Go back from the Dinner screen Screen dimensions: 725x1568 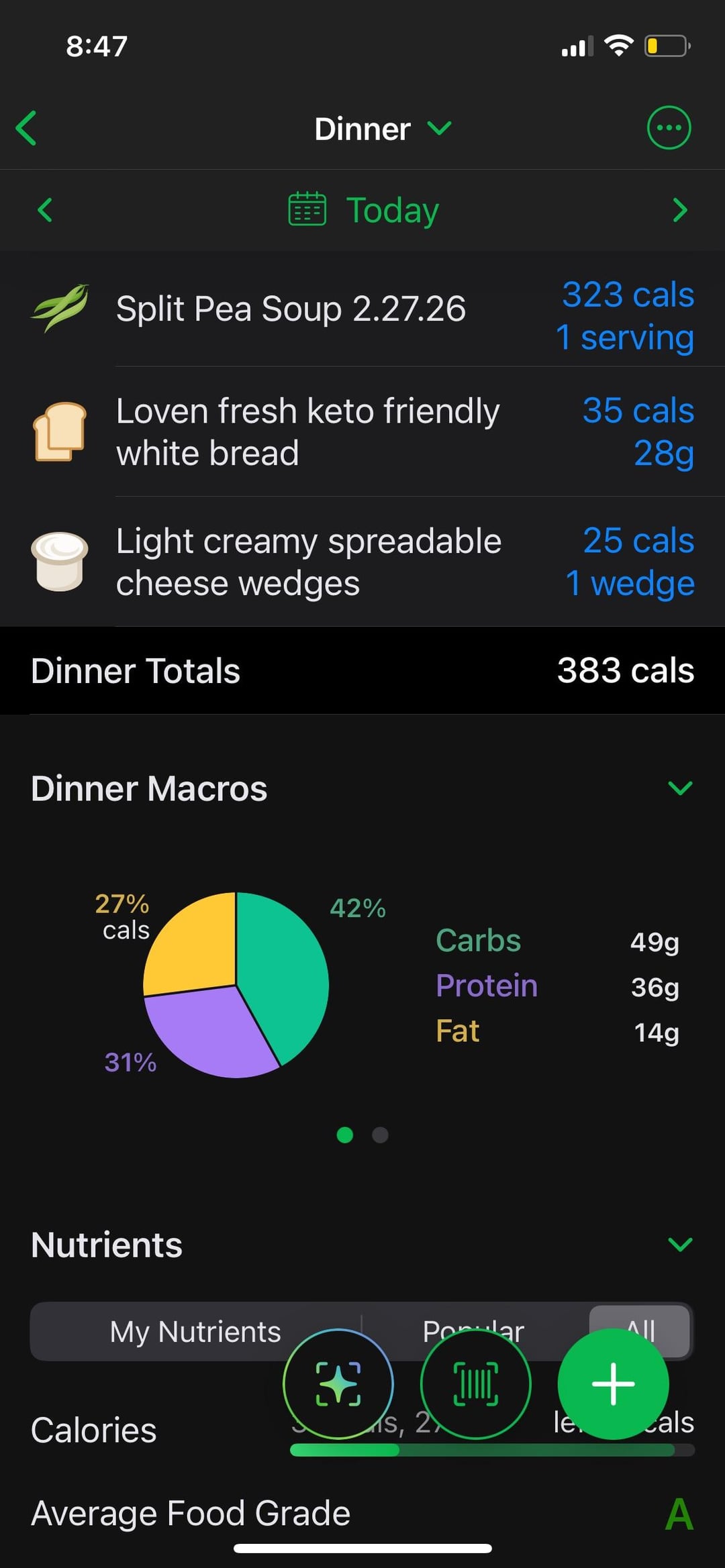coord(27,128)
